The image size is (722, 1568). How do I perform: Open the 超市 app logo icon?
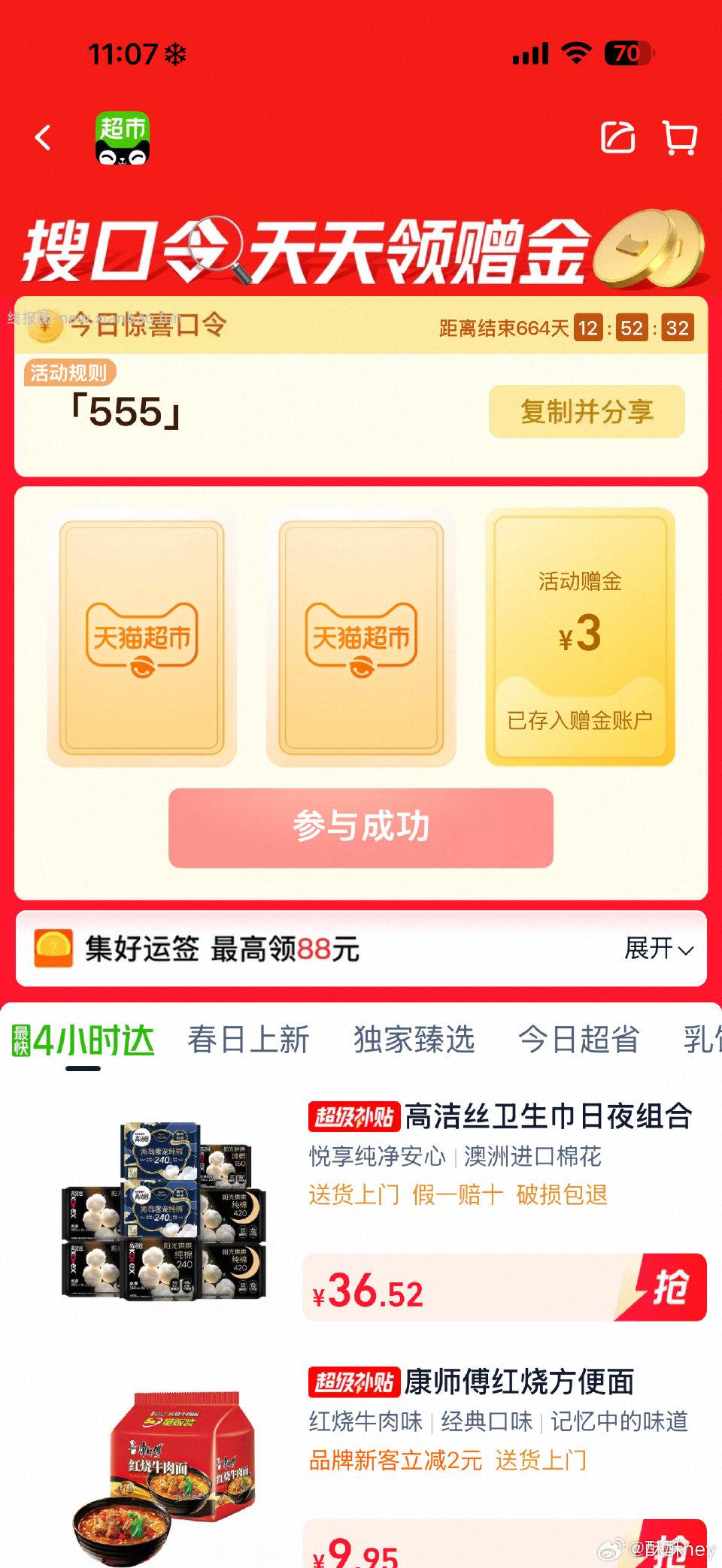pyautogui.click(x=123, y=139)
